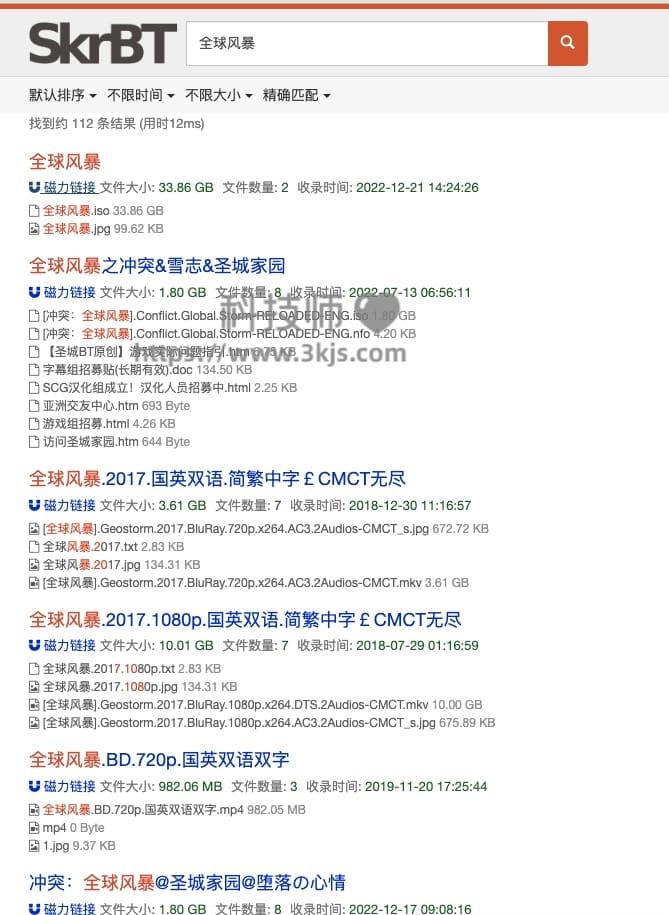Image resolution: width=669 pixels, height=915 pixels.
Task: Tap the magnet link for the 3.61 GB result
Action: point(69,505)
